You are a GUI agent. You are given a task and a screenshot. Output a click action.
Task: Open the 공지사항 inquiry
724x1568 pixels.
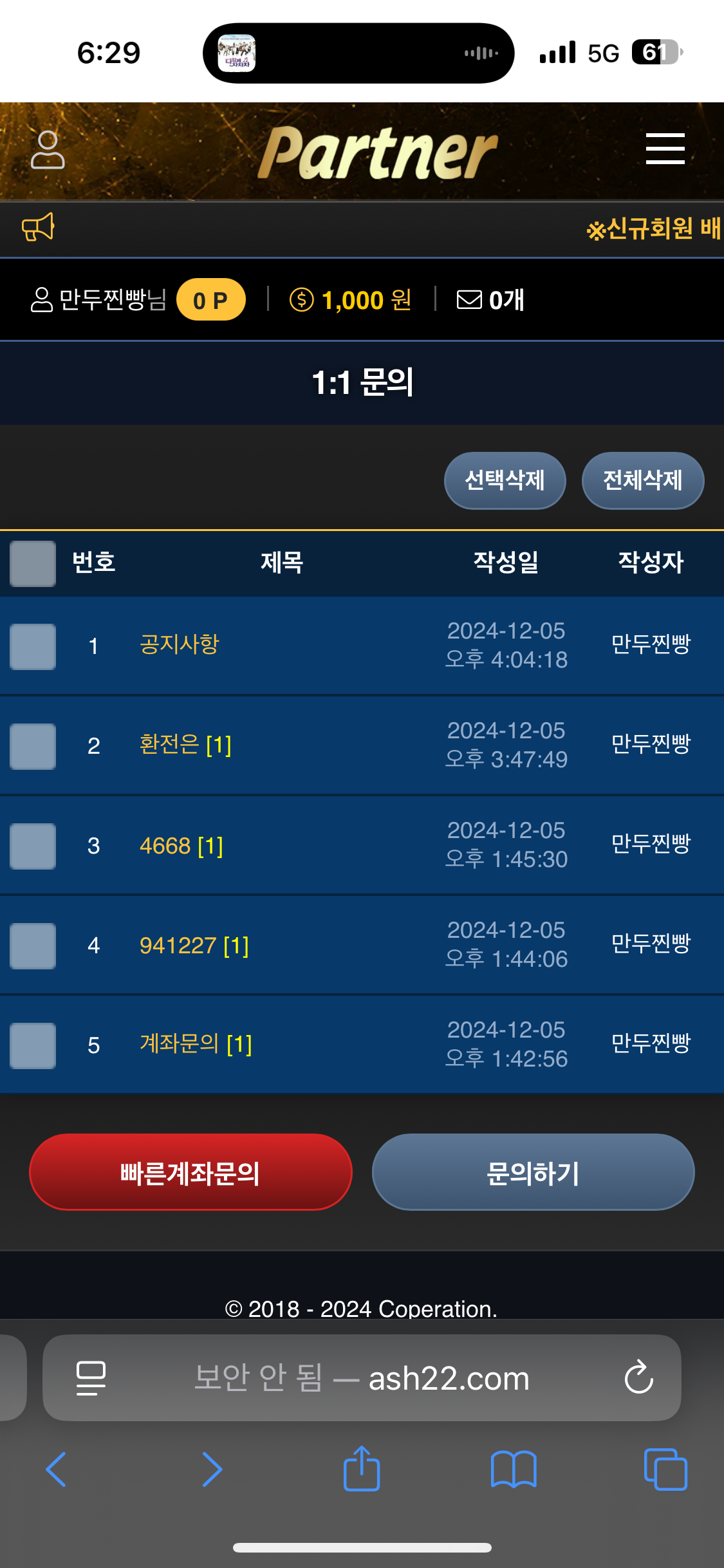180,644
